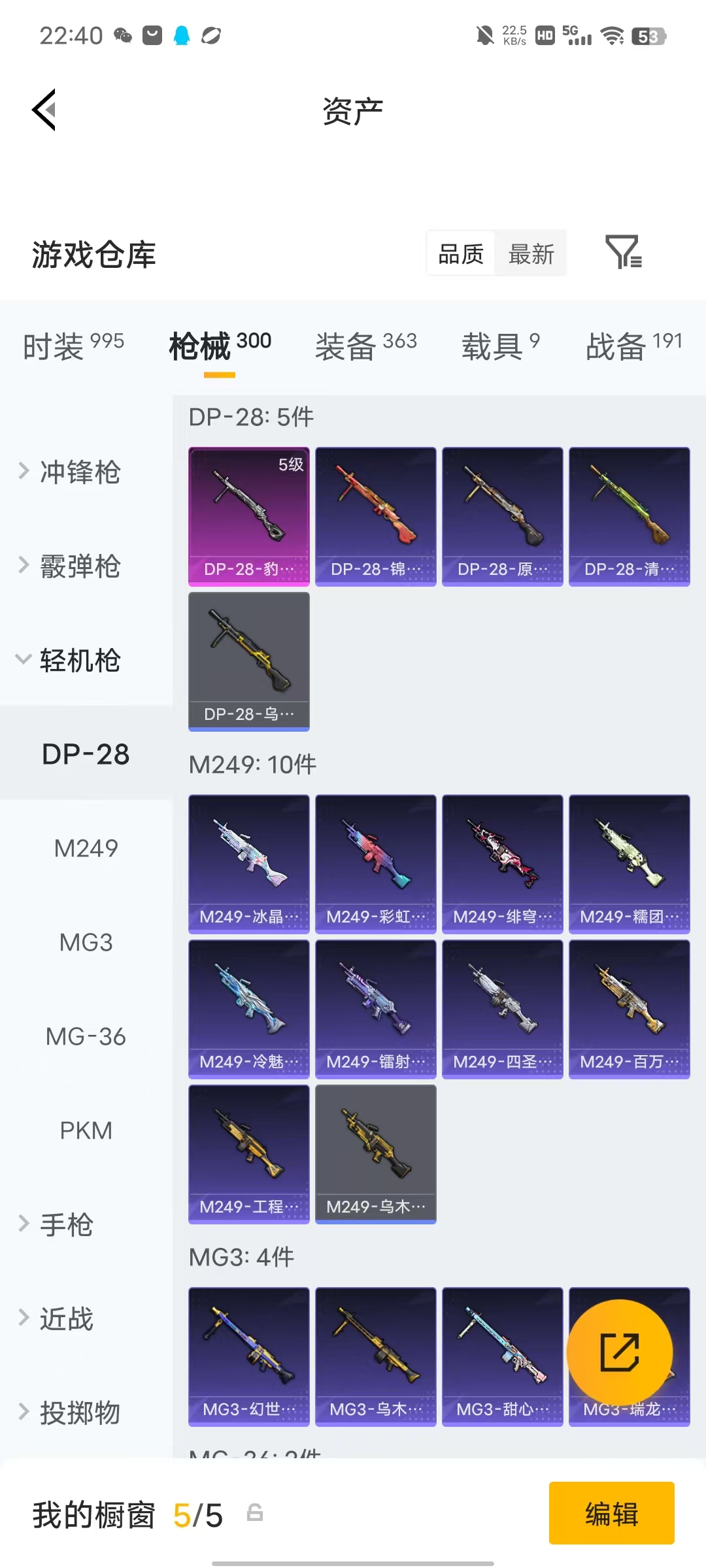This screenshot has height=1568, width=706.
Task: Switch to the 载具 tab
Action: [x=501, y=346]
